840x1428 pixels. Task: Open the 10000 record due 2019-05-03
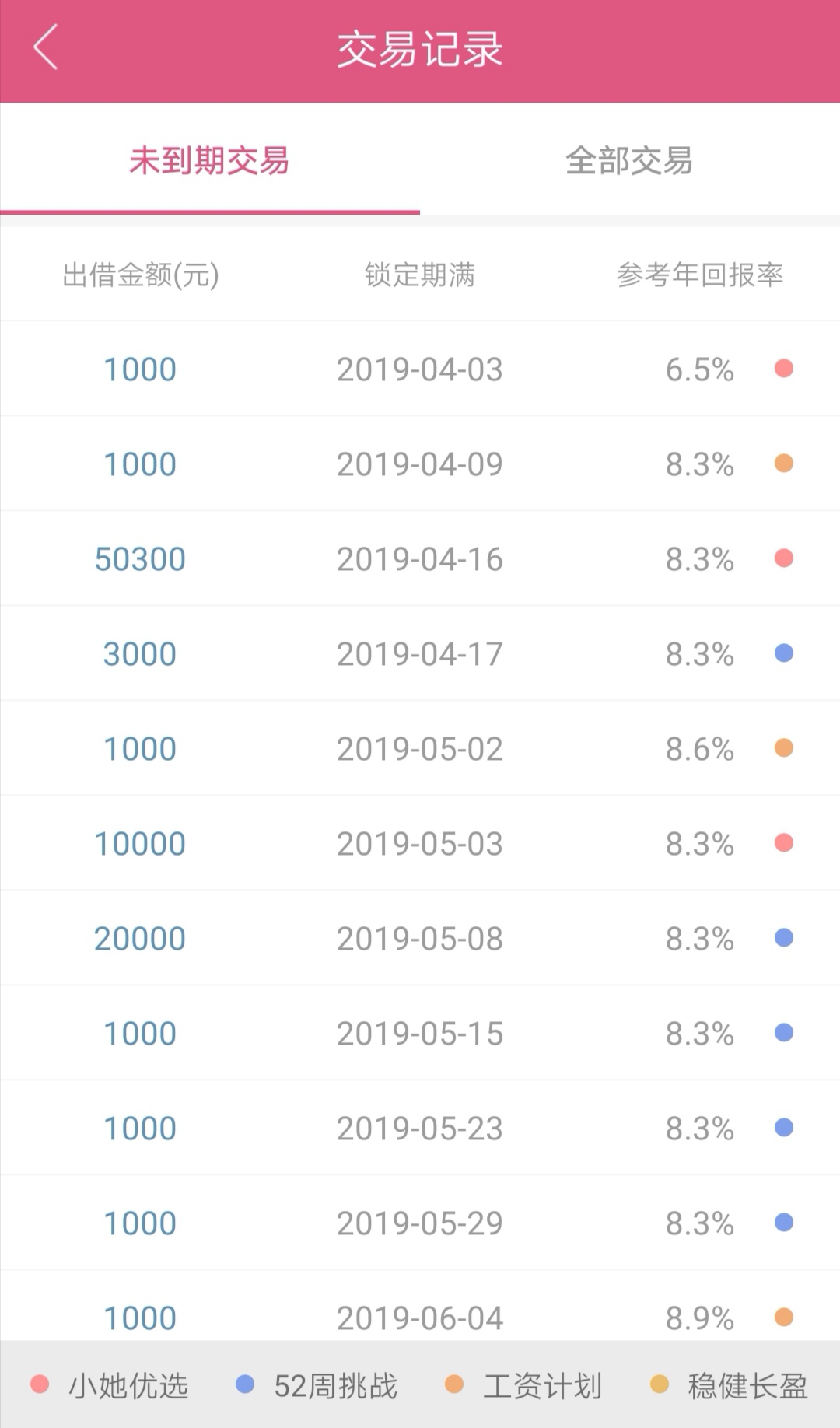click(420, 843)
